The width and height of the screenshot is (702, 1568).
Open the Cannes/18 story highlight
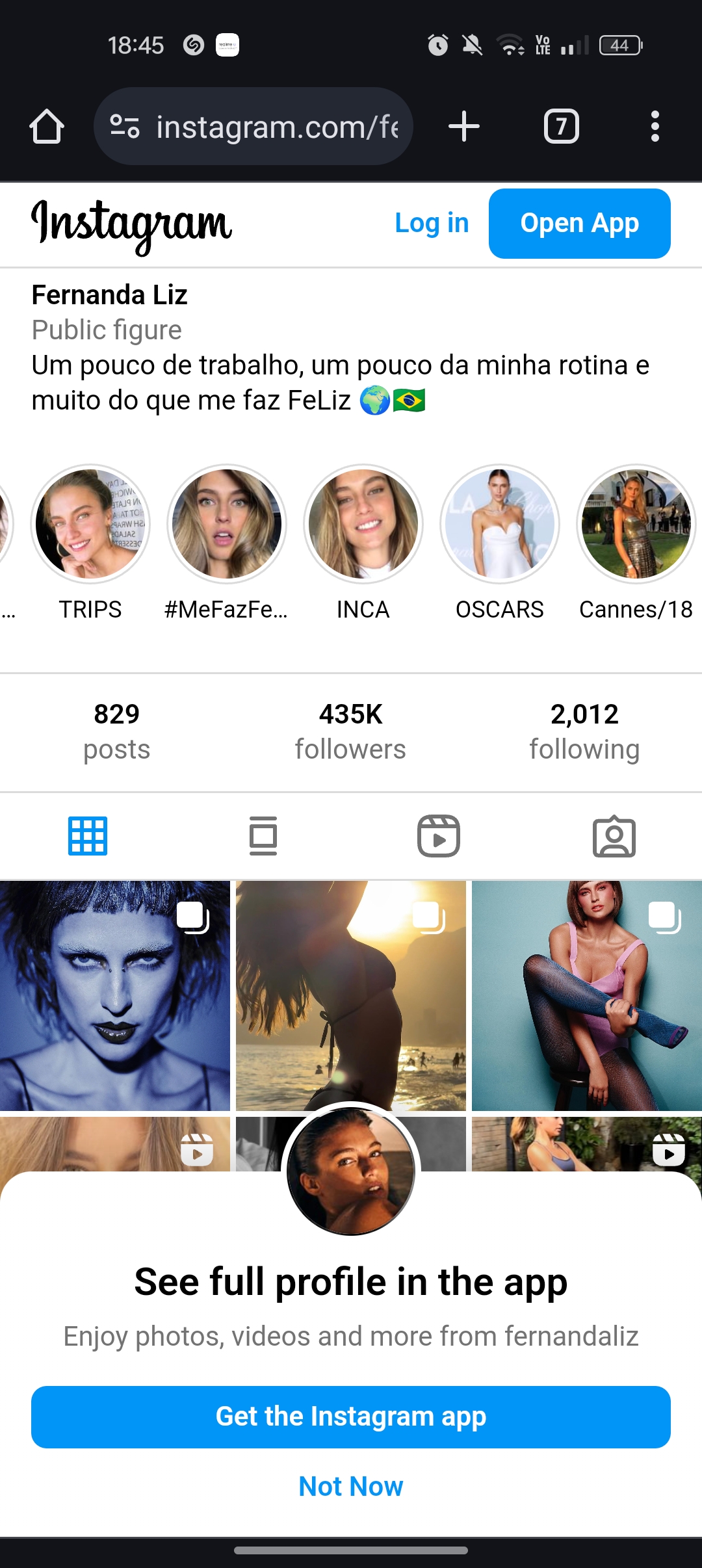coord(636,524)
